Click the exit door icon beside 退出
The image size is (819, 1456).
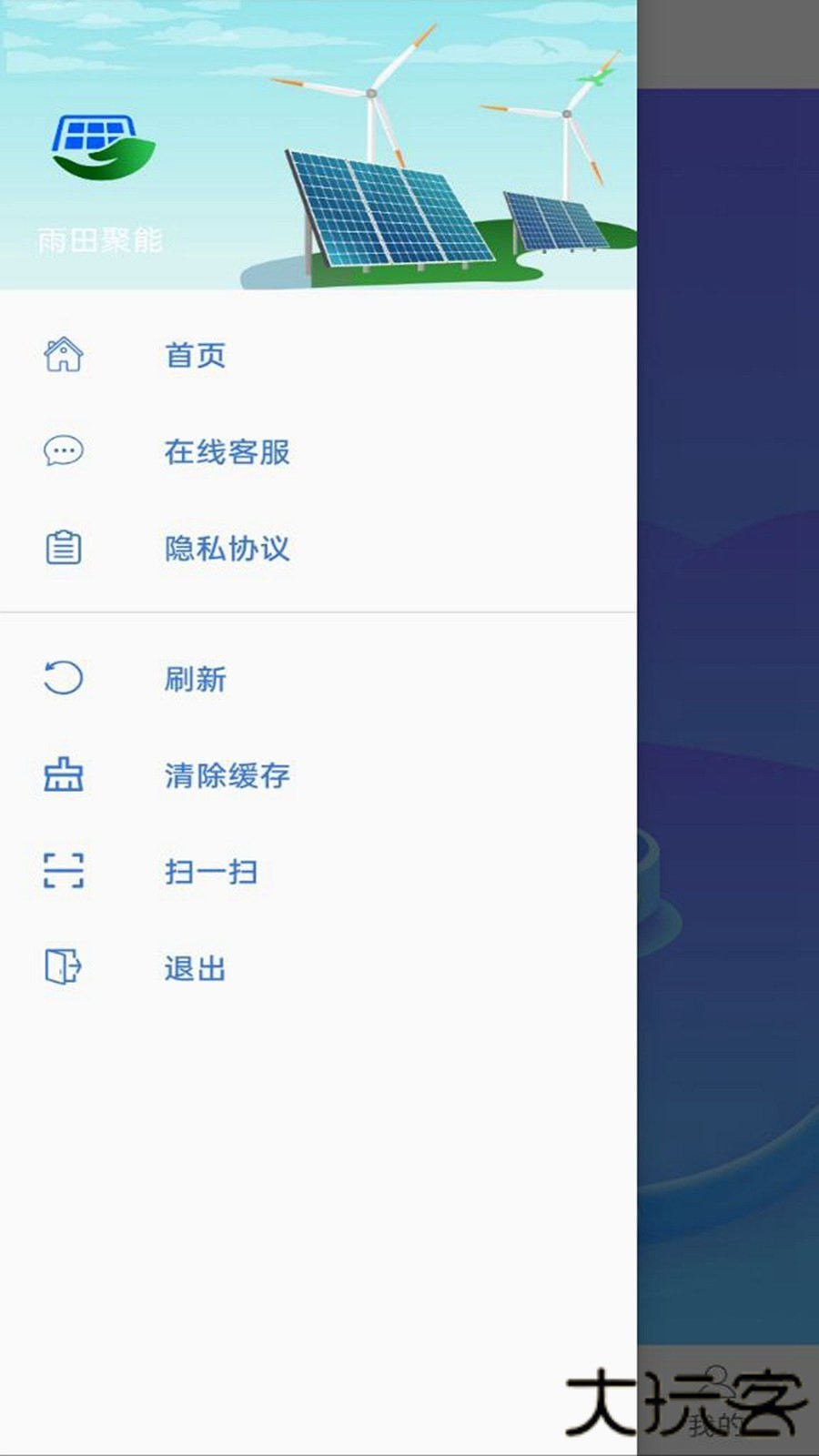point(63,967)
